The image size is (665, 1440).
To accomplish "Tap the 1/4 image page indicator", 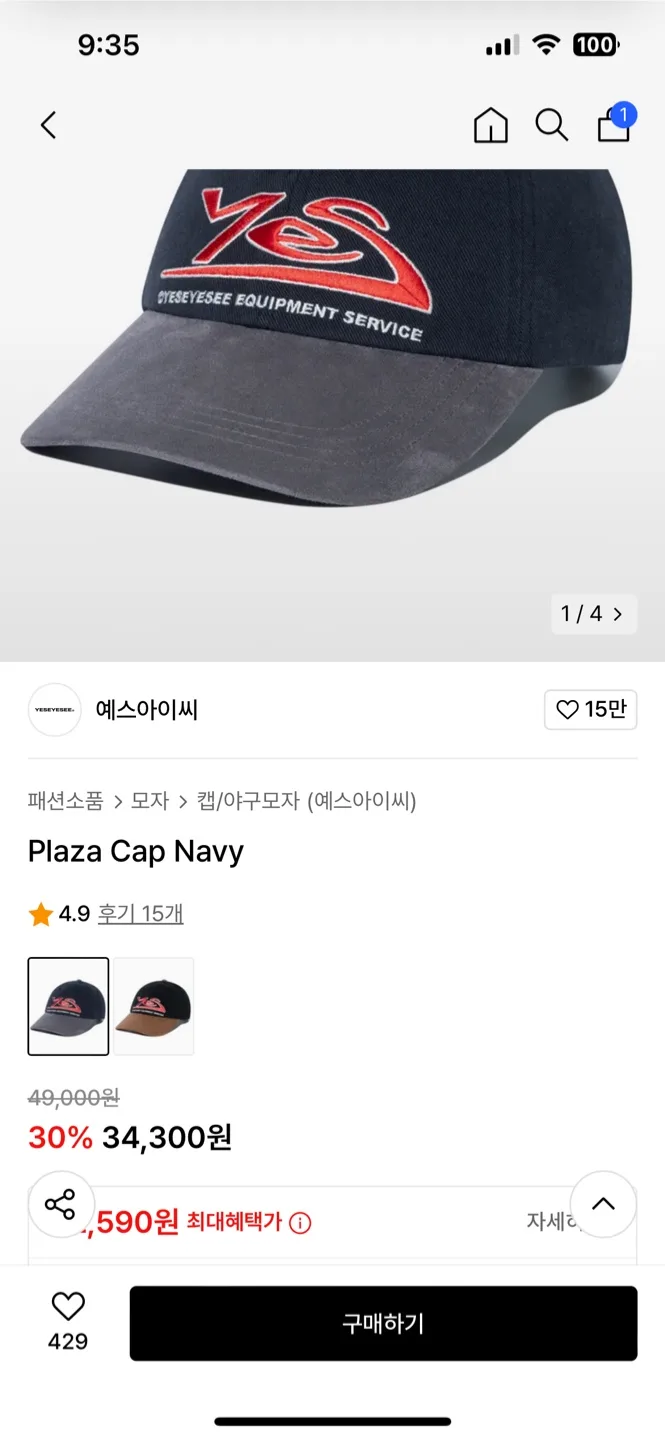I will click(x=593, y=614).
